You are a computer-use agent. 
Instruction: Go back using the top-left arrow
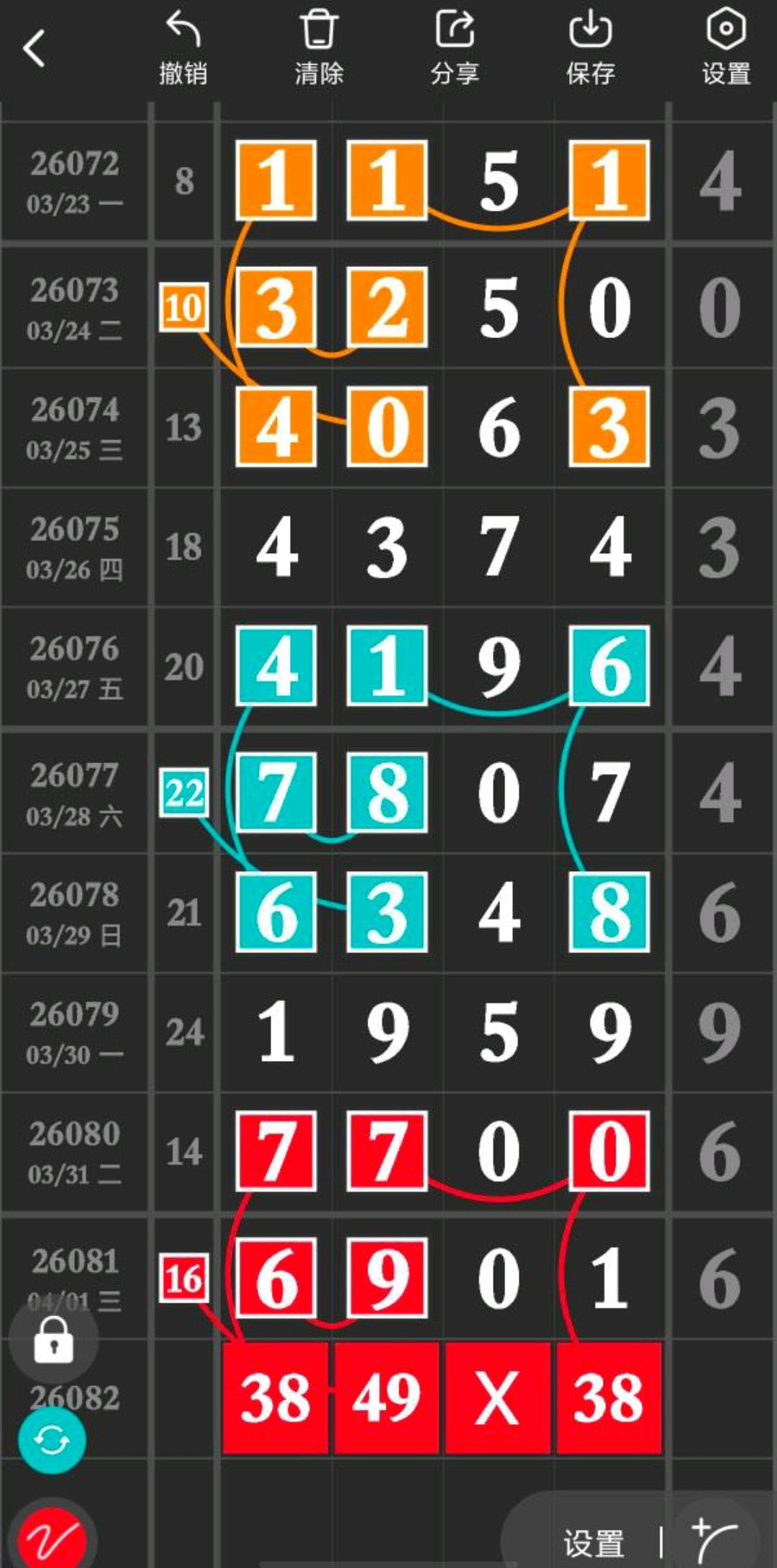tap(35, 49)
